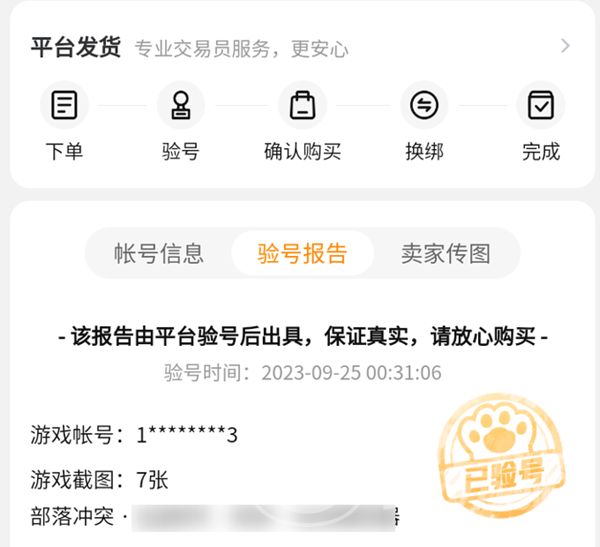Image resolution: width=600 pixels, height=547 pixels.
Task: Switch to the 卖家传图 tab
Action: (445, 253)
